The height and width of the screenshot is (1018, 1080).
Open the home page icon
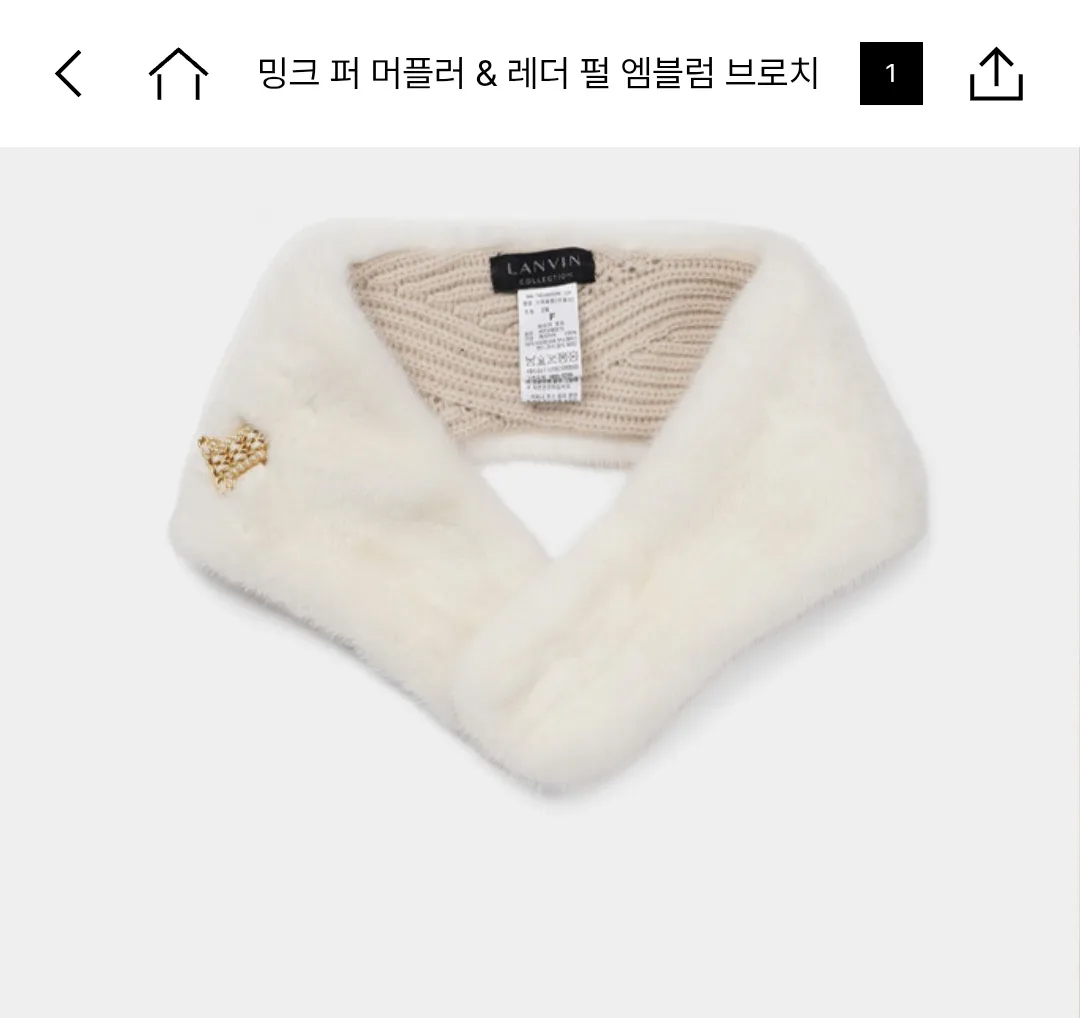click(178, 74)
